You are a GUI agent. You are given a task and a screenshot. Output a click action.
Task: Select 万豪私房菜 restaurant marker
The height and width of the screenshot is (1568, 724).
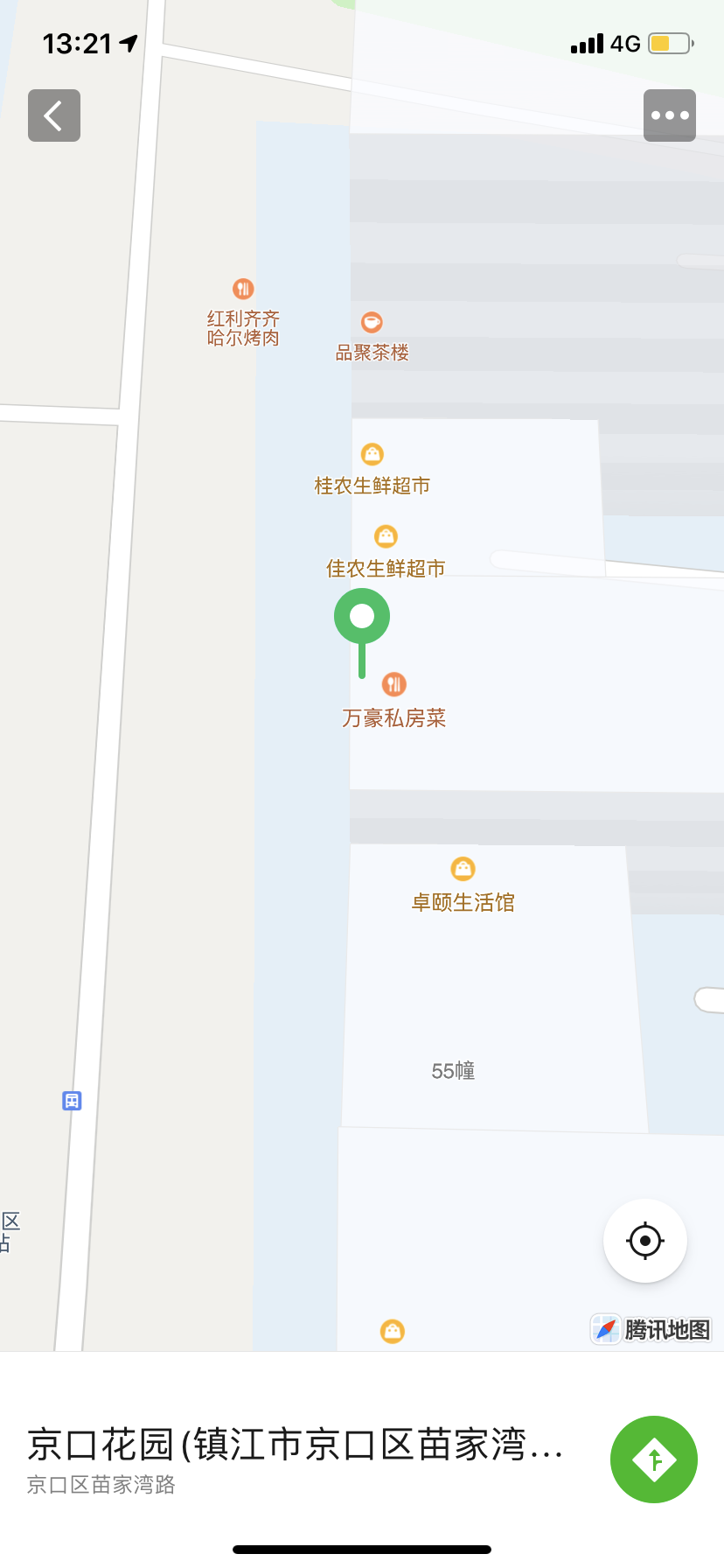click(394, 684)
